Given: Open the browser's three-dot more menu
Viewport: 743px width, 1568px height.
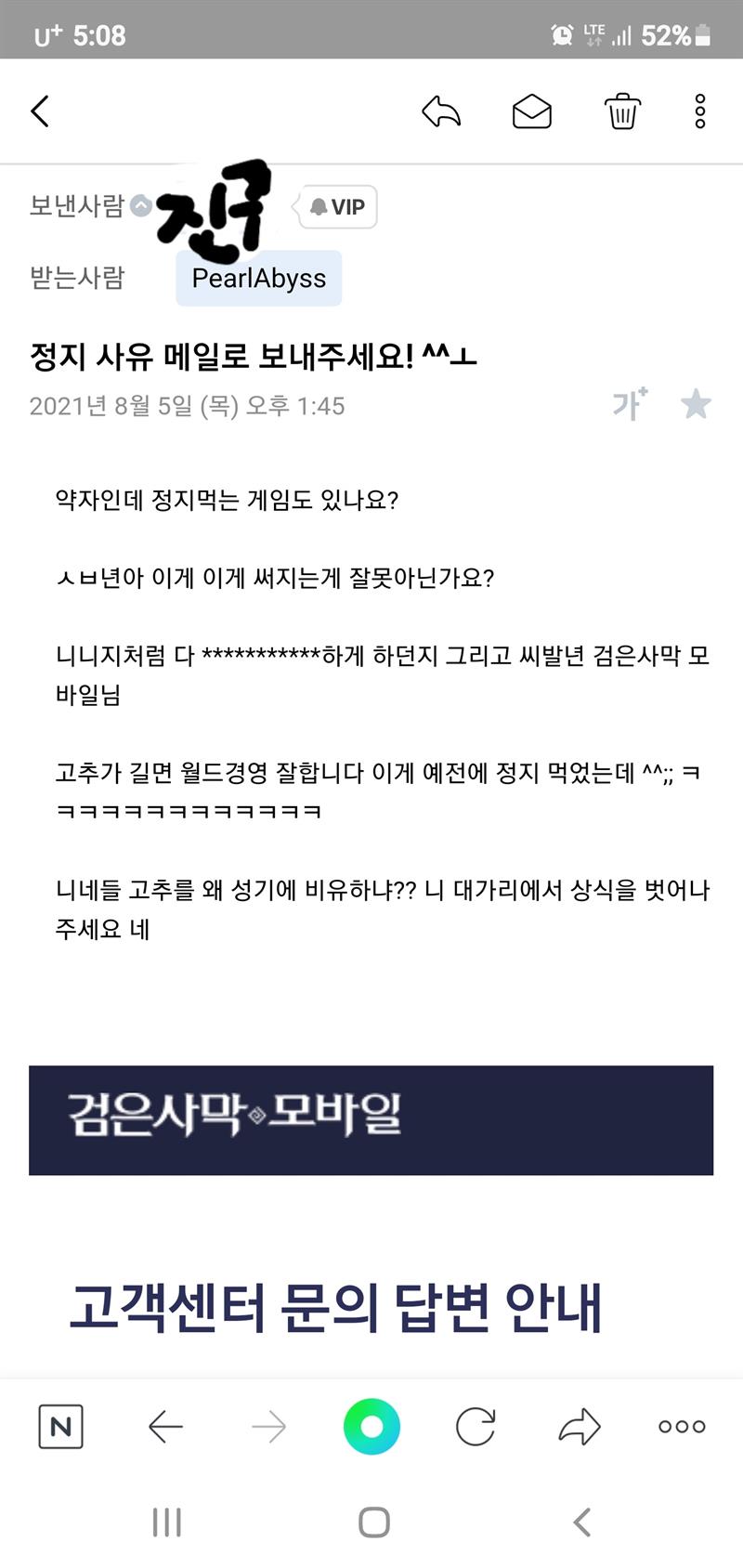Looking at the screenshot, I should click(682, 1426).
